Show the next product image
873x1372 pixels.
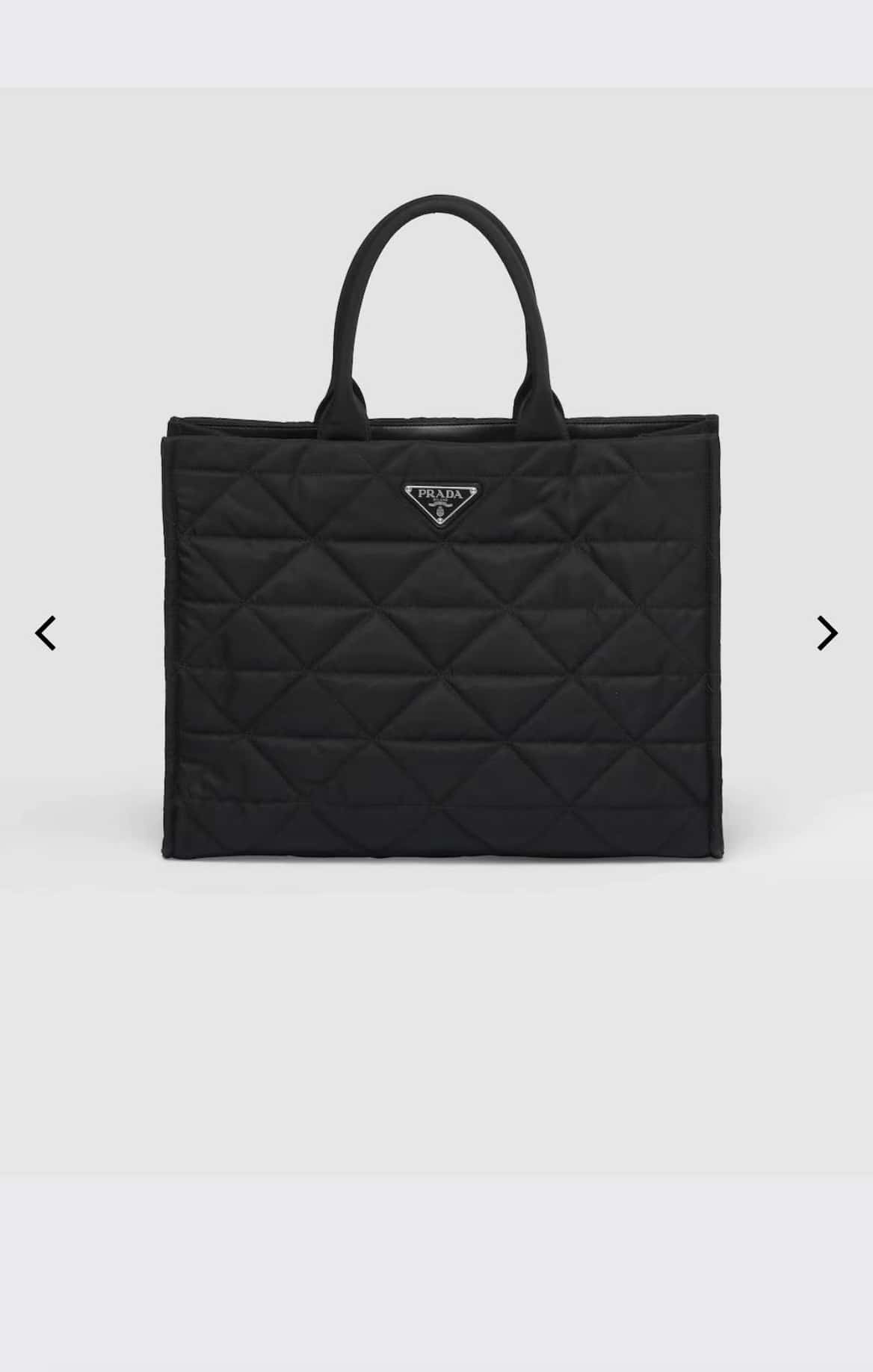point(827,633)
